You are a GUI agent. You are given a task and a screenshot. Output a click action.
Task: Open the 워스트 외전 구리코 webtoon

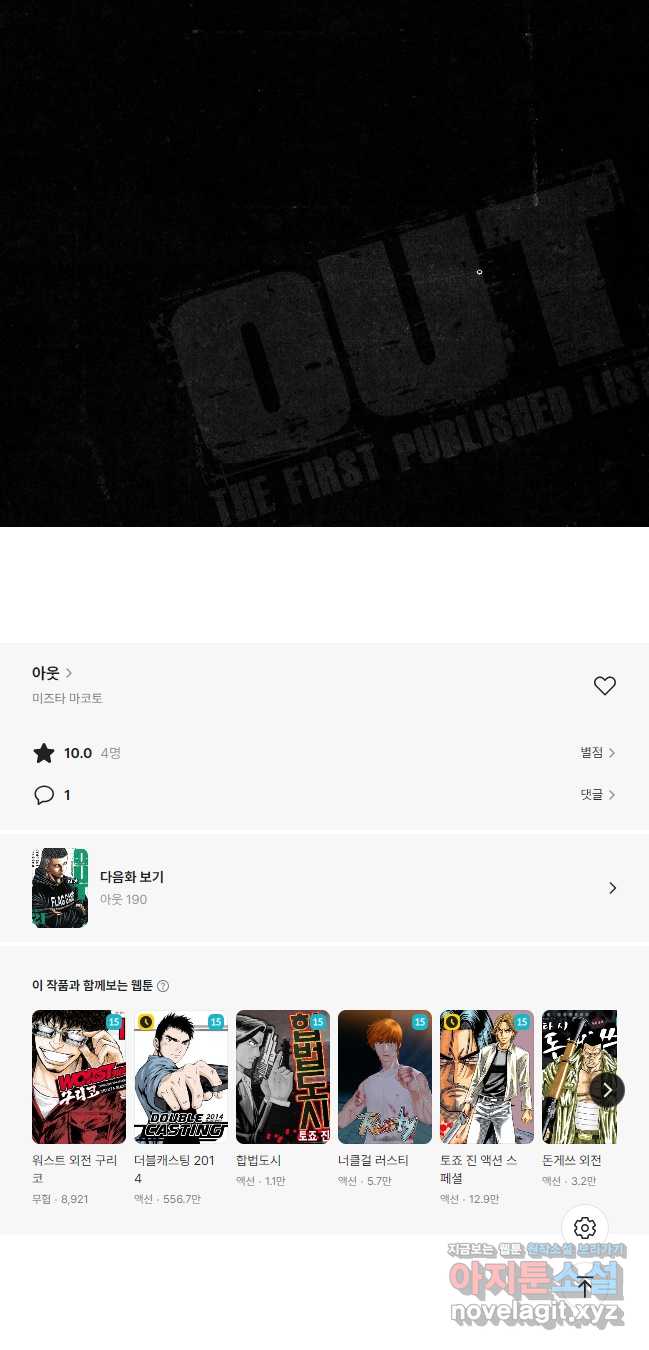pos(79,1107)
